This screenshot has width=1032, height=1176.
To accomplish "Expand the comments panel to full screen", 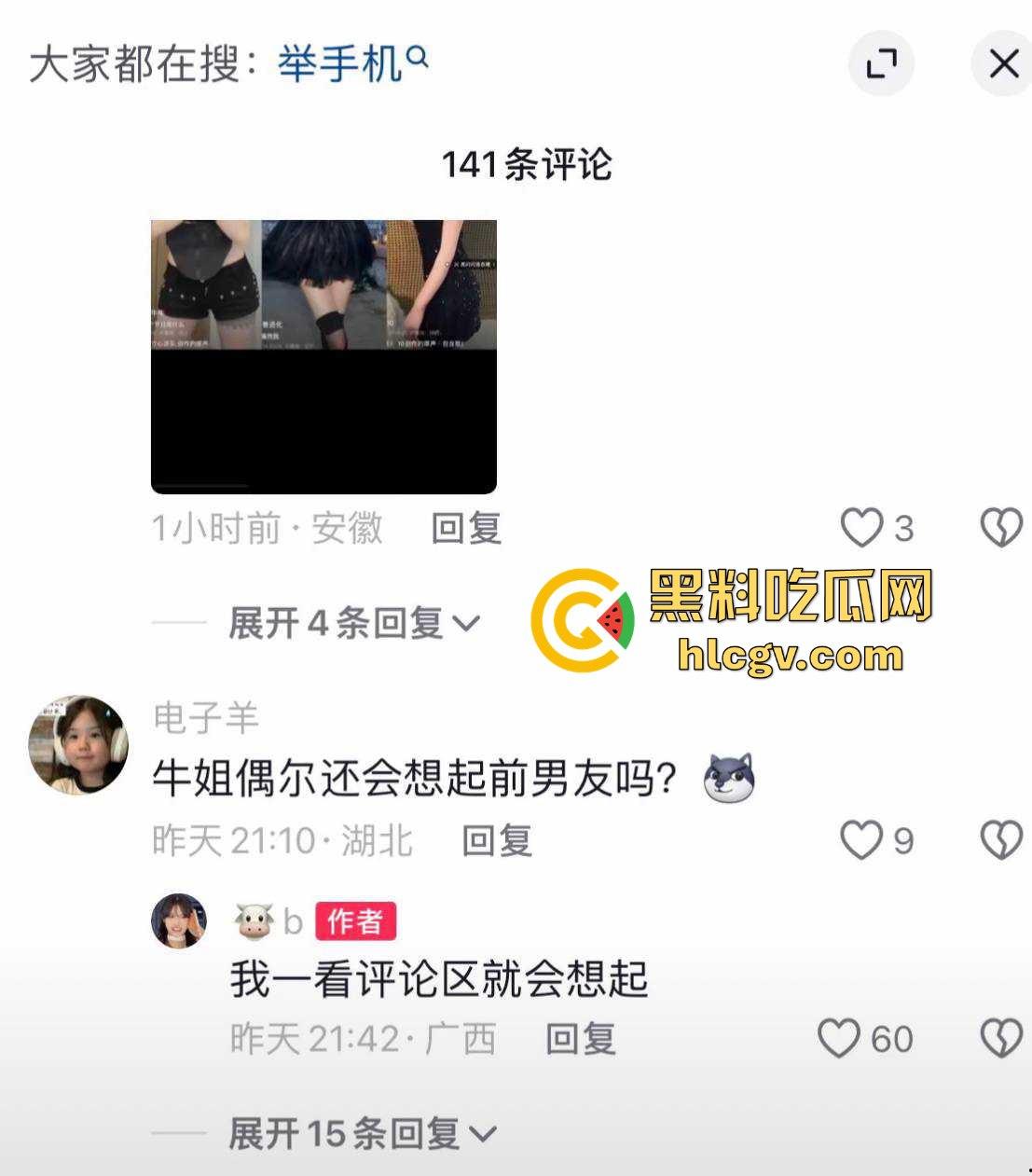I will [880, 64].
